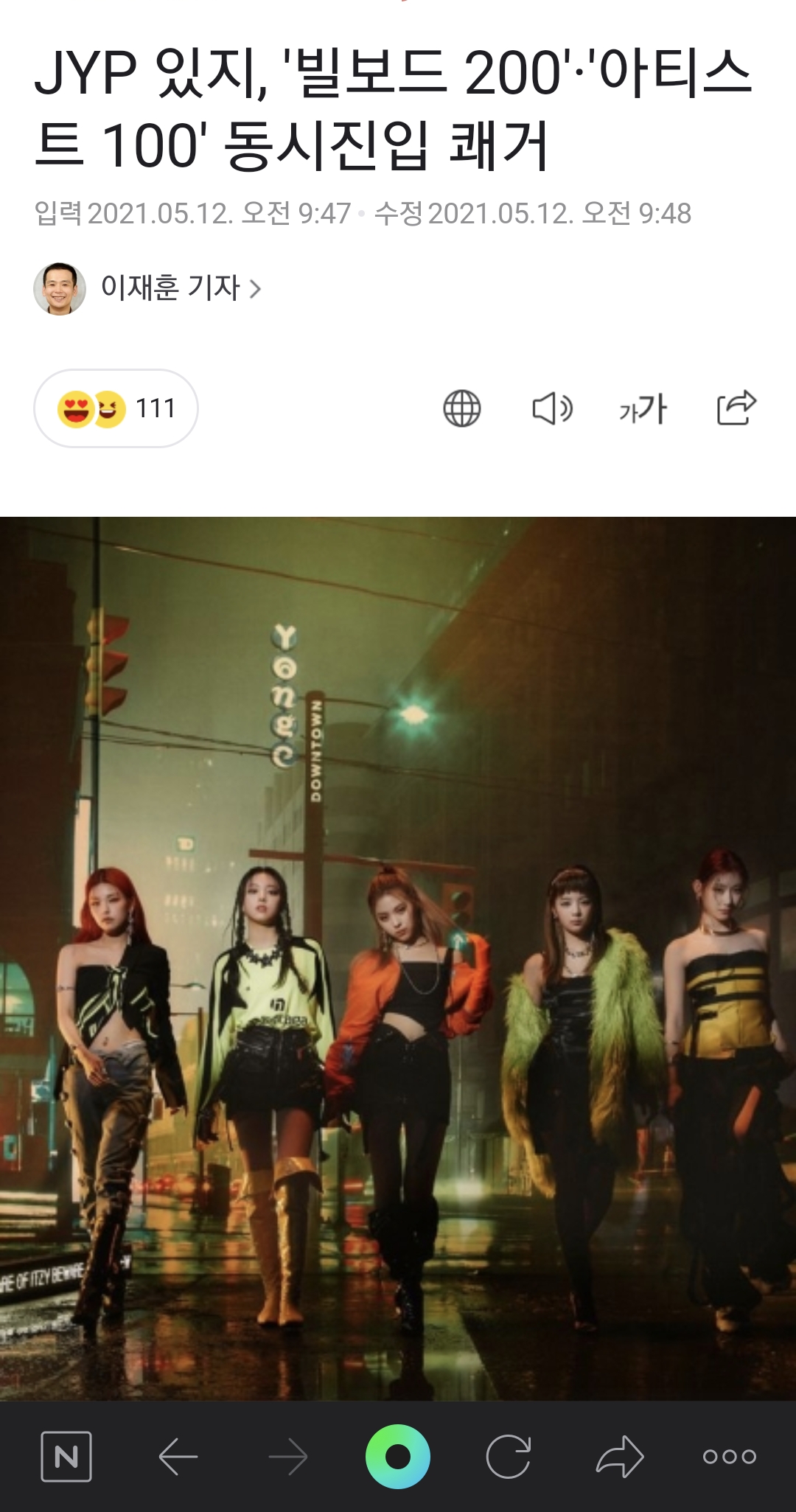Change the font size with the 가가 icon
Screen dimensions: 796x1512
pyautogui.click(x=643, y=408)
